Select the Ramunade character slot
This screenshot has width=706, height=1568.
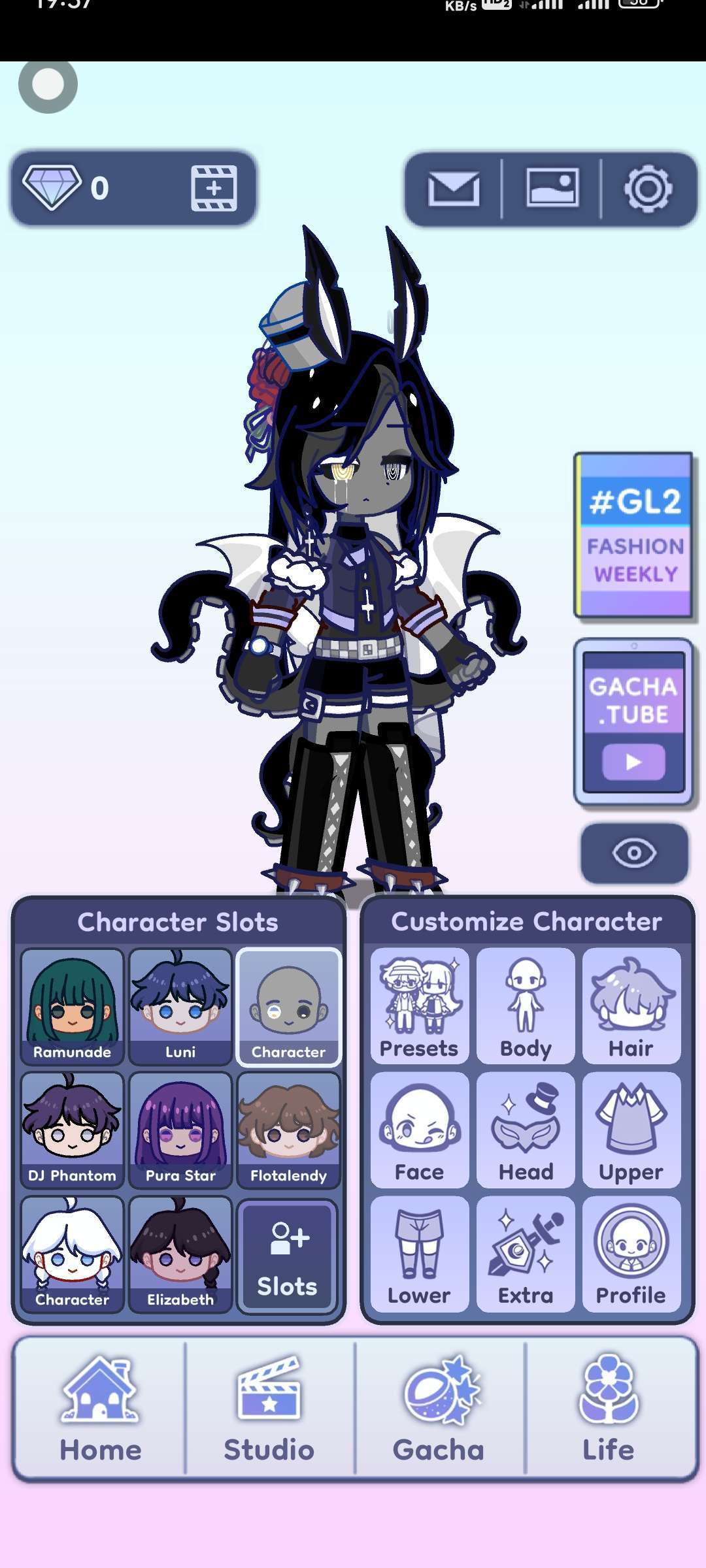pyautogui.click(x=73, y=1006)
